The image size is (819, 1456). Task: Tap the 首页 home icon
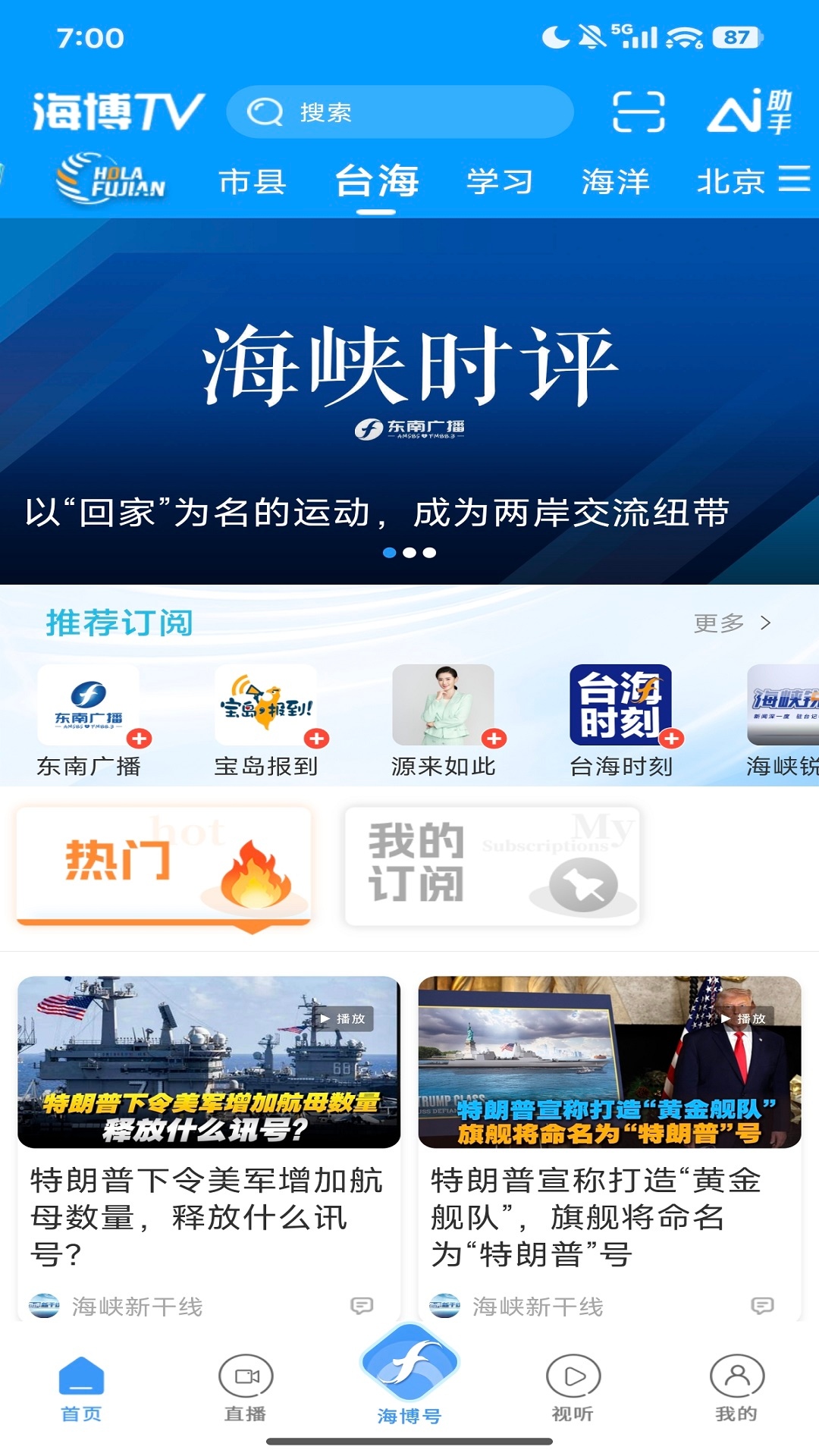click(x=82, y=1388)
